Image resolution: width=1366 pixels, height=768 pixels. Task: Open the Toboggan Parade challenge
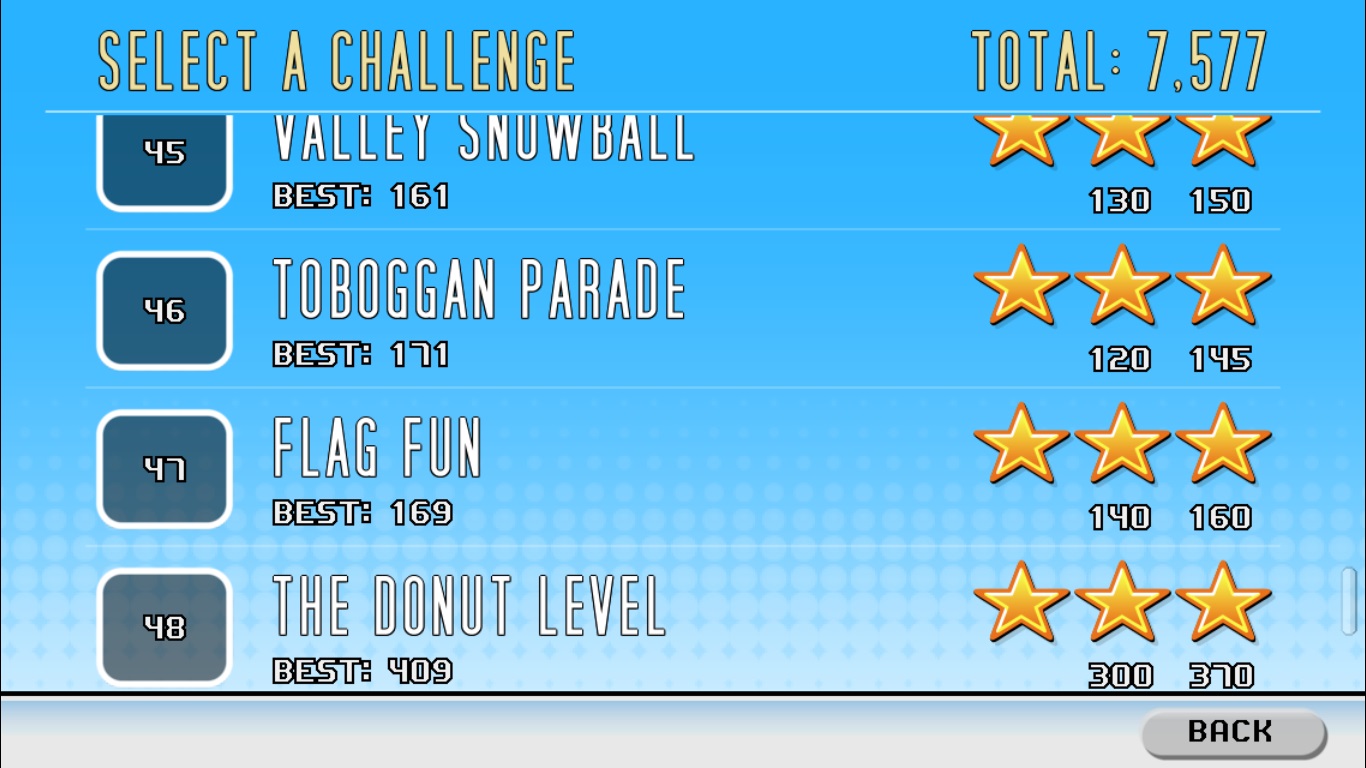(x=480, y=310)
